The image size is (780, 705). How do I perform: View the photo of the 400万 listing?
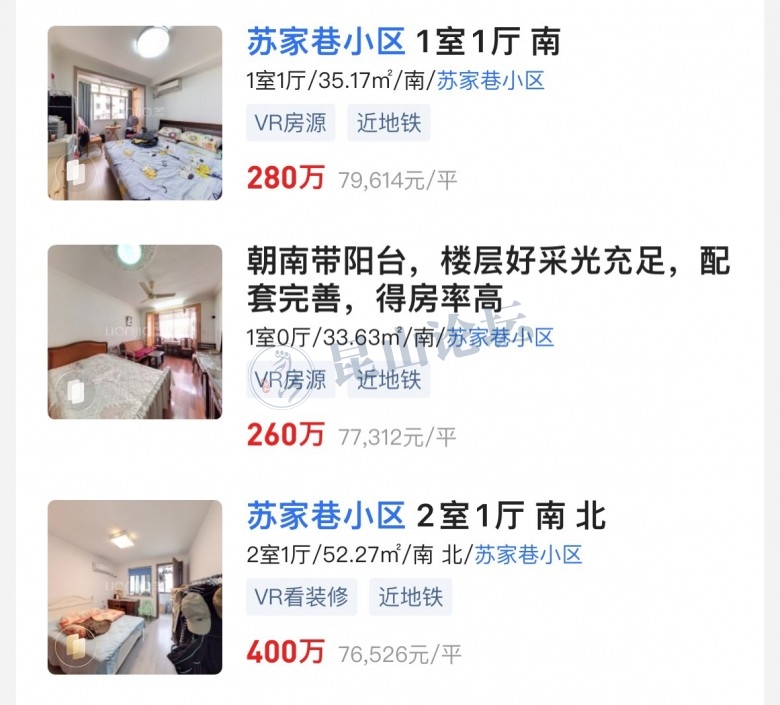point(135,586)
